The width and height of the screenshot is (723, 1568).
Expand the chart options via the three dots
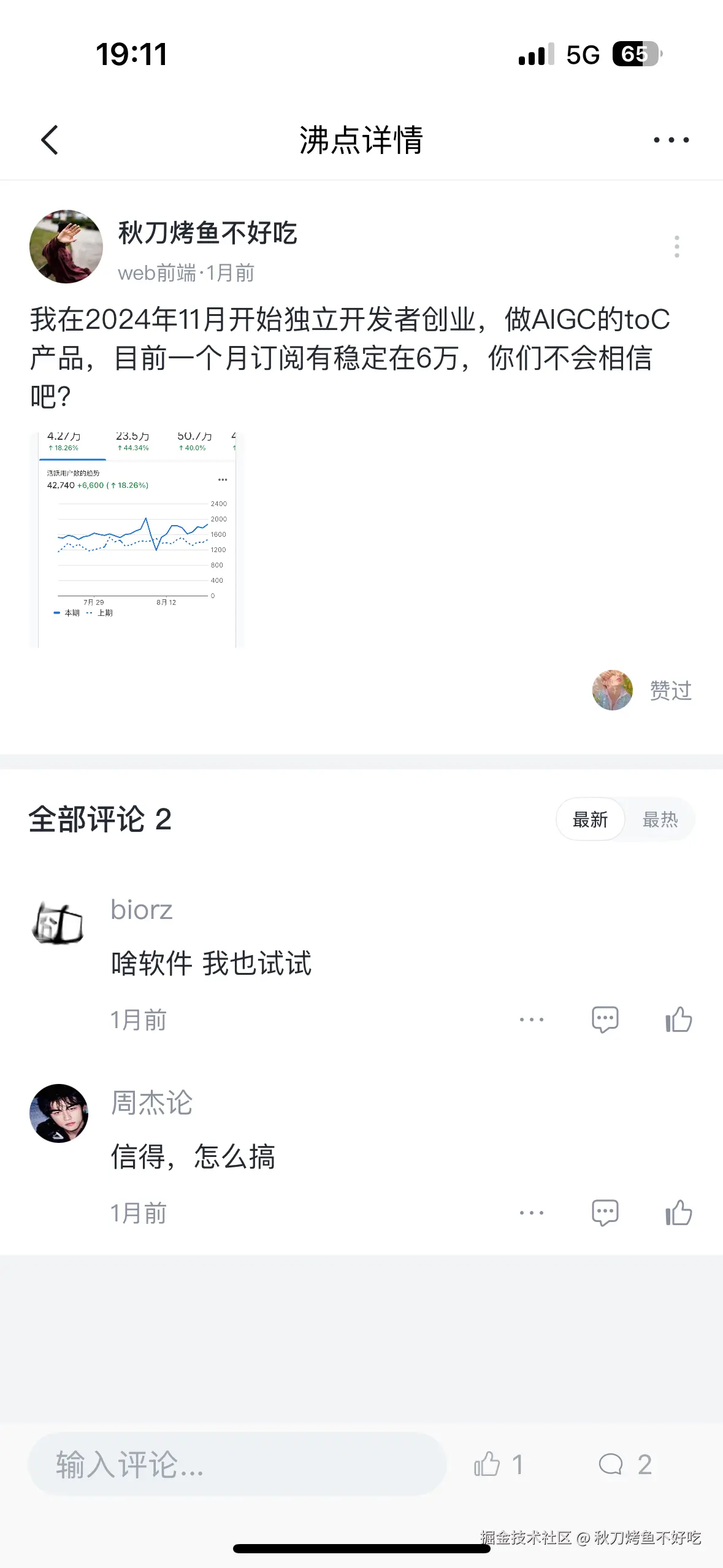222,480
